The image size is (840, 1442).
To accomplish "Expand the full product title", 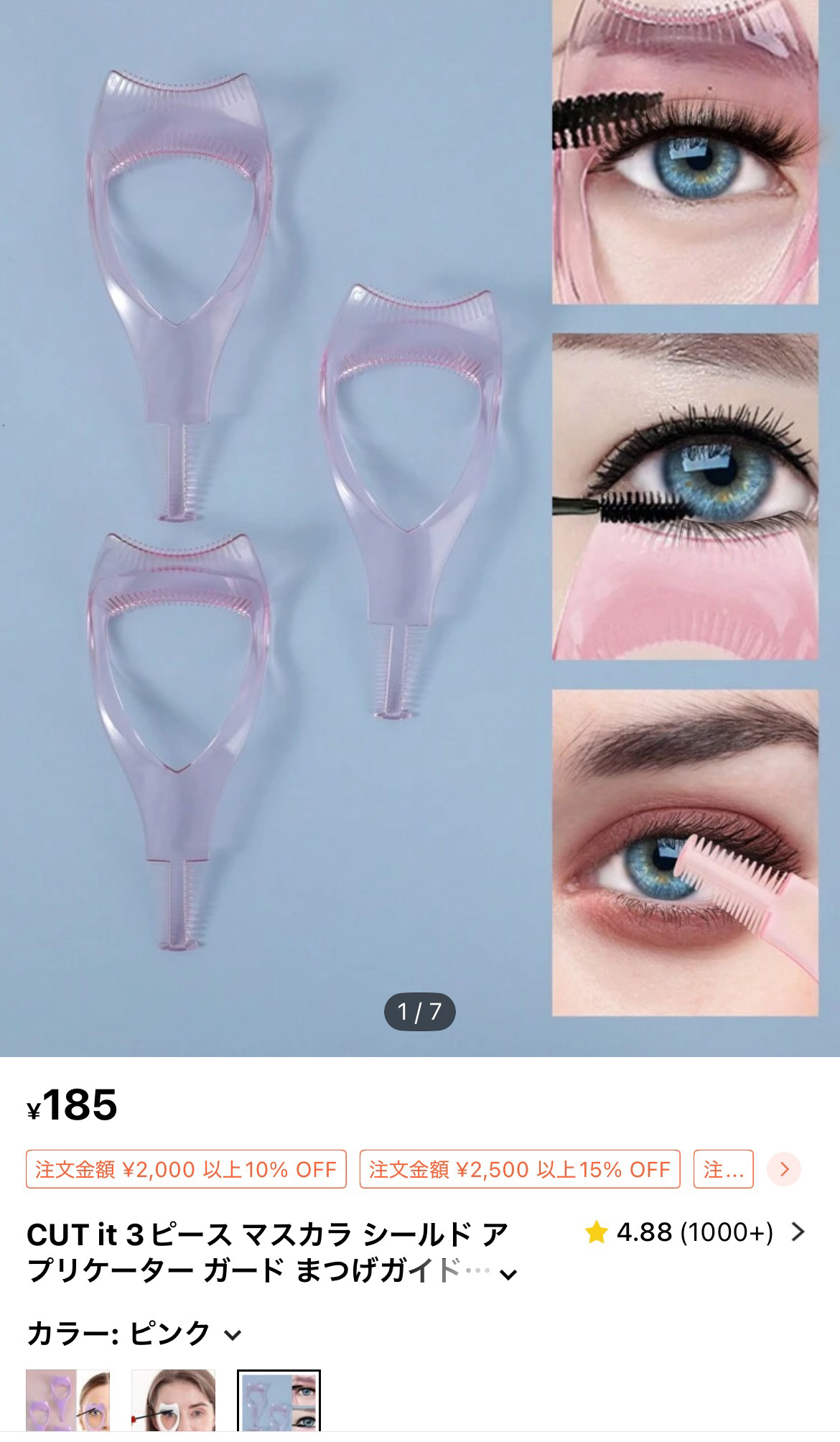I will pos(508,1275).
